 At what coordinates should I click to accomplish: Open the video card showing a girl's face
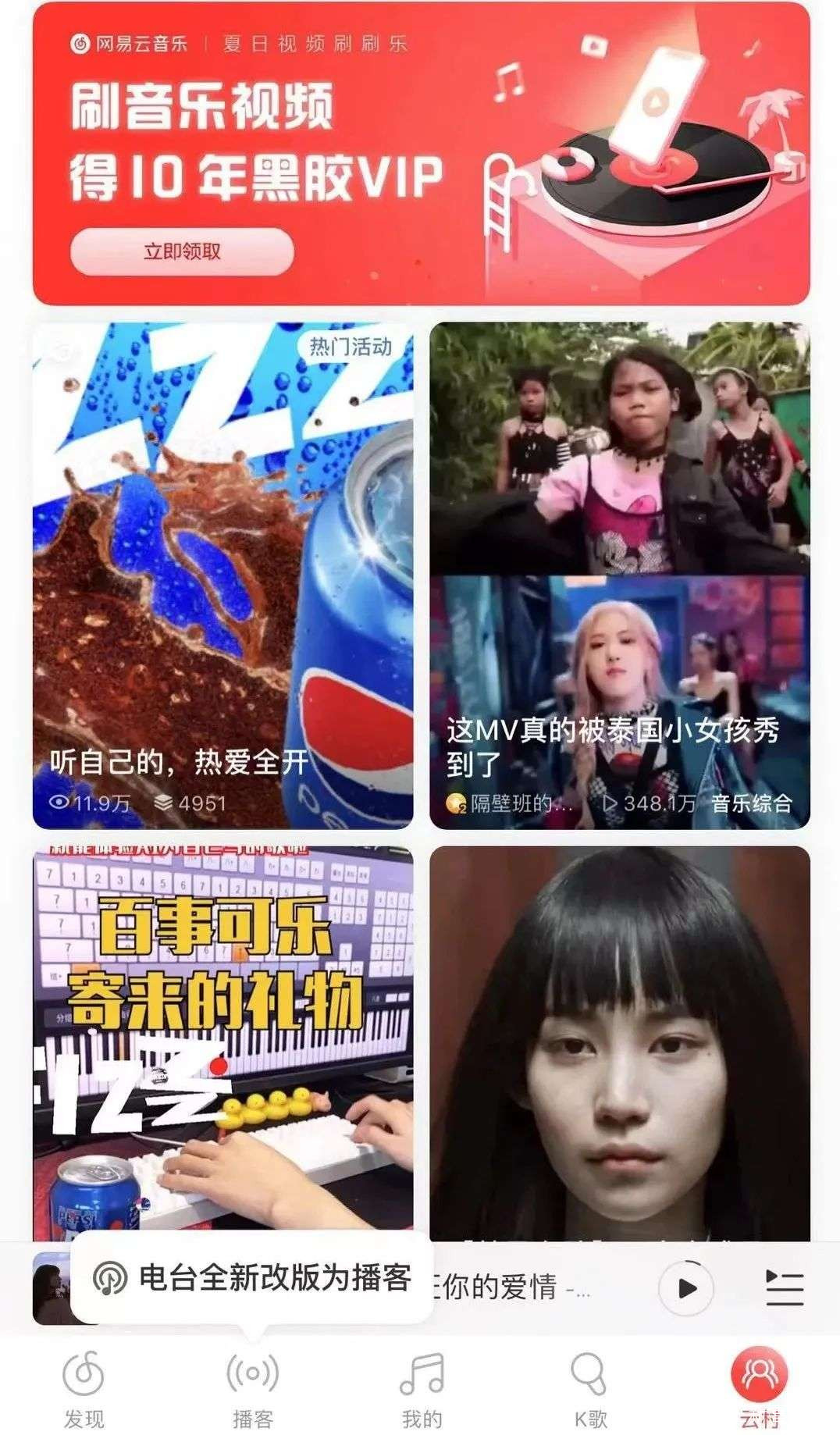(x=619, y=1038)
